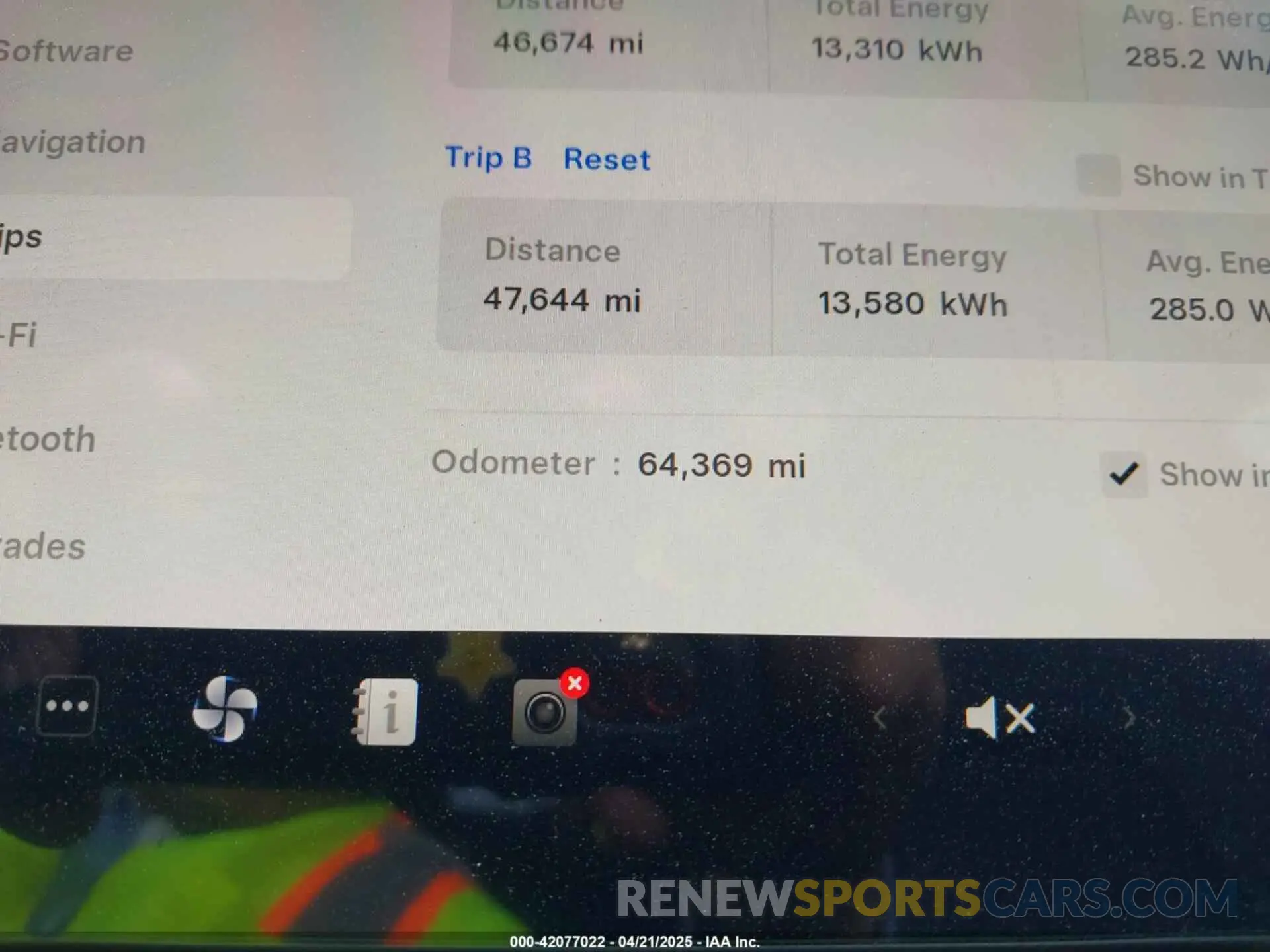Uncheck the Odometer show checkbox
The height and width of the screenshot is (952, 1270).
pos(1123,473)
